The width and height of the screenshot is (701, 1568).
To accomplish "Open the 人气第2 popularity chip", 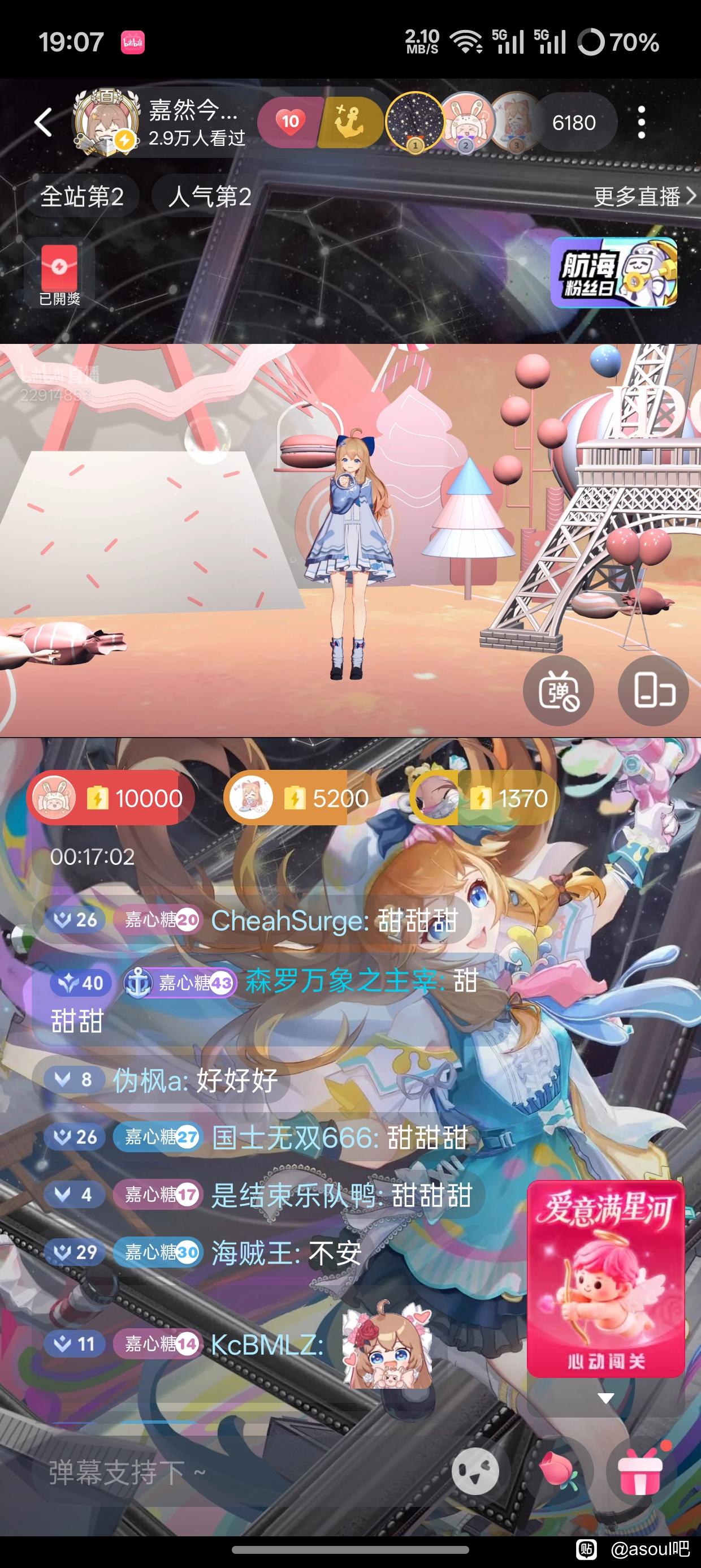I will tap(209, 196).
